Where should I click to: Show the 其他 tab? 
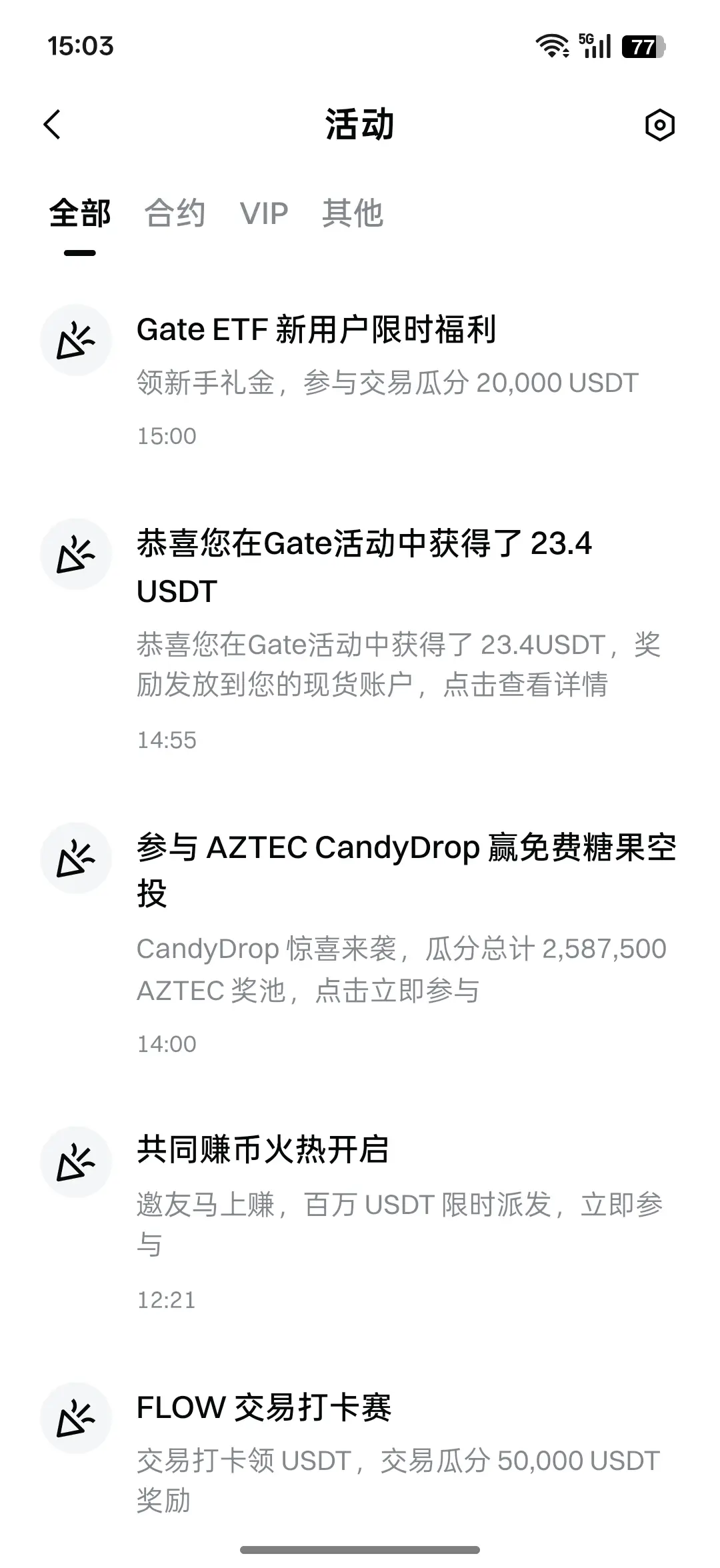tap(353, 214)
